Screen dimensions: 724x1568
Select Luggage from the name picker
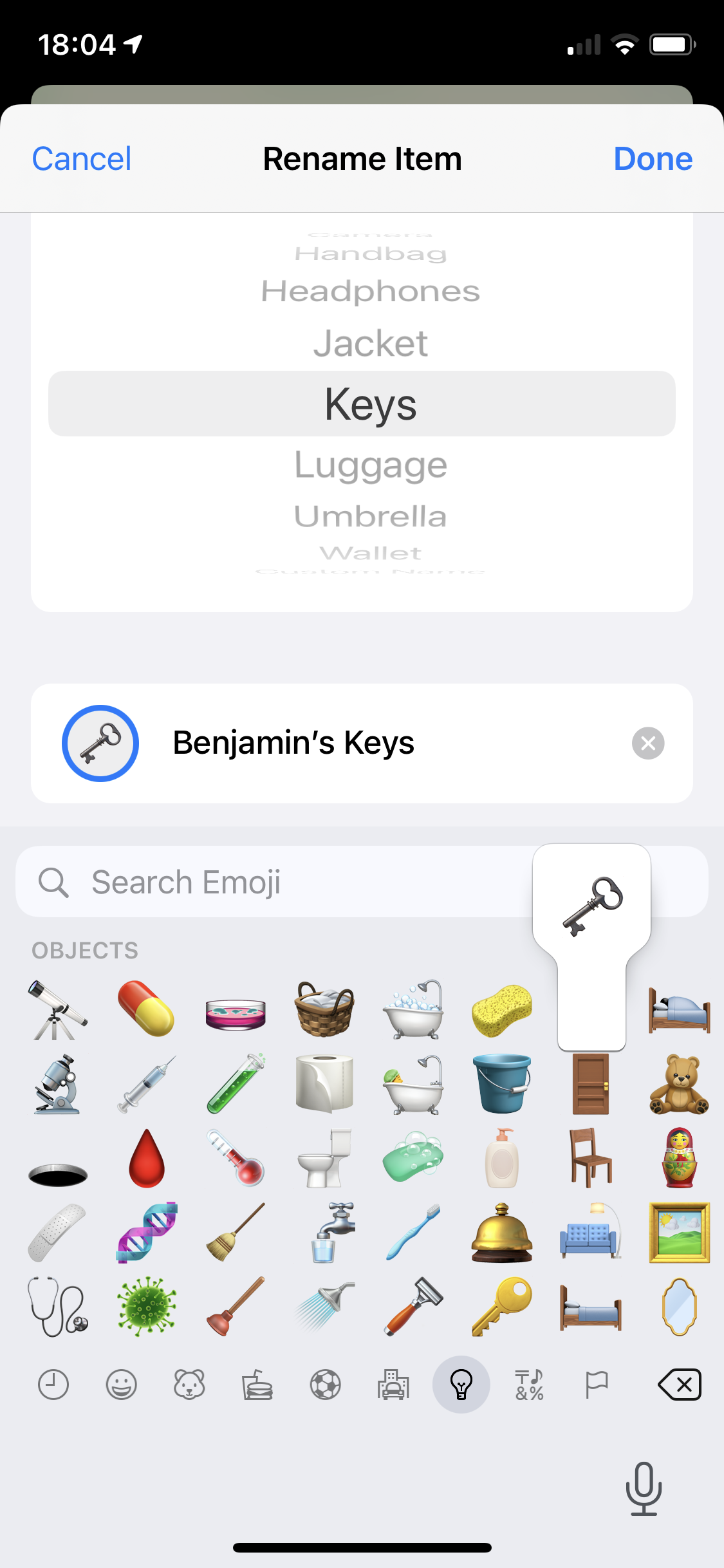tap(371, 465)
